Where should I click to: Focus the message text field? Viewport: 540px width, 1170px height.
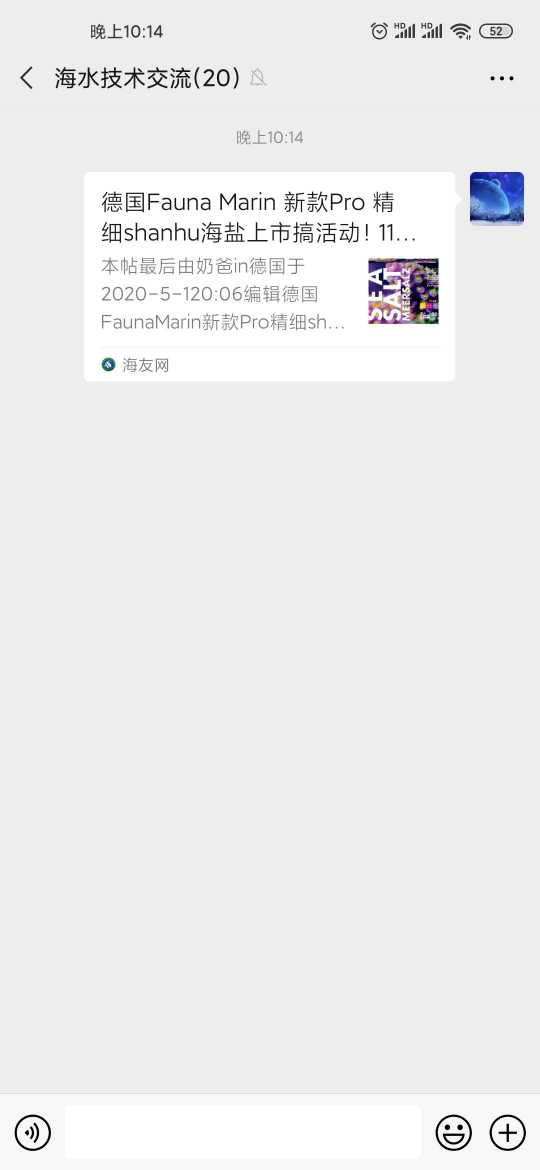243,1133
